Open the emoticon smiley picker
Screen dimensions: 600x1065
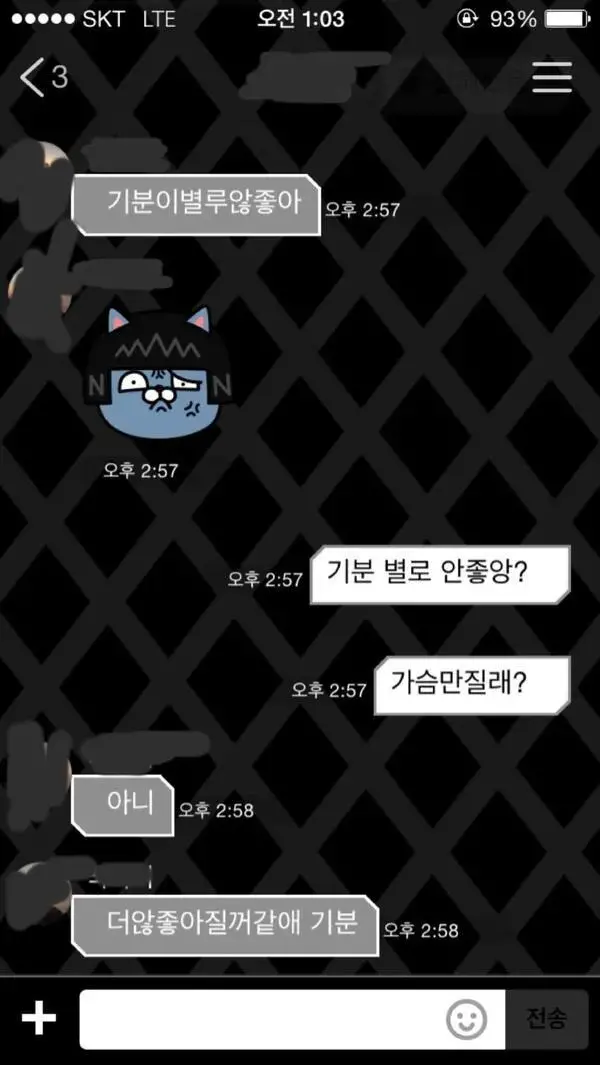pos(466,1020)
